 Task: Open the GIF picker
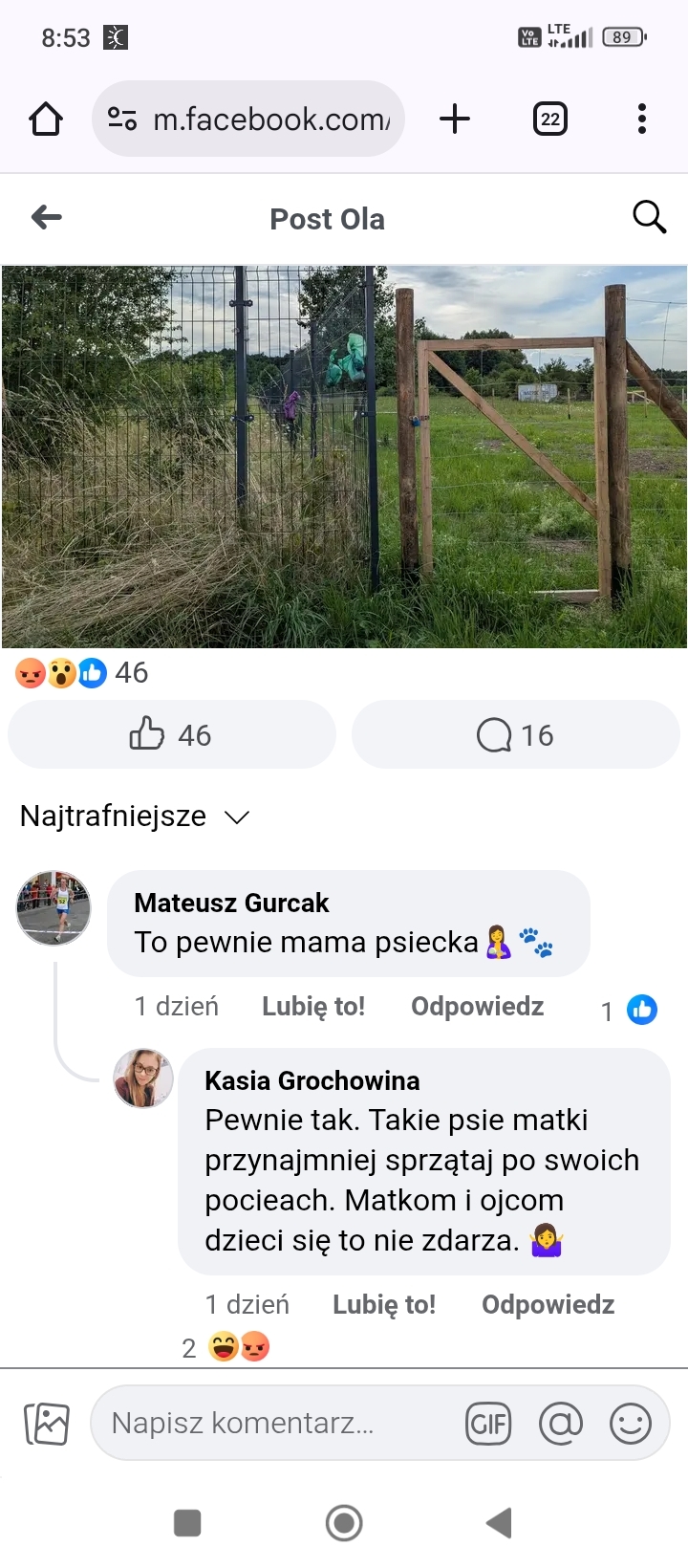(x=489, y=1424)
